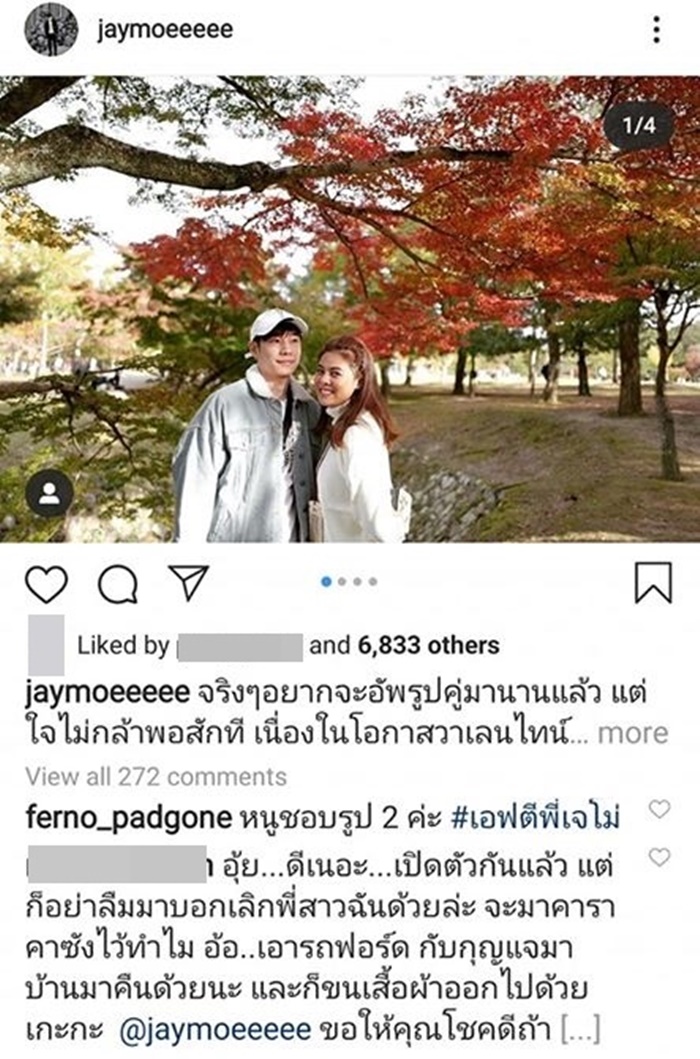The image size is (700, 1059).
Task: Save this post with the bookmark icon
Action: coord(653,582)
